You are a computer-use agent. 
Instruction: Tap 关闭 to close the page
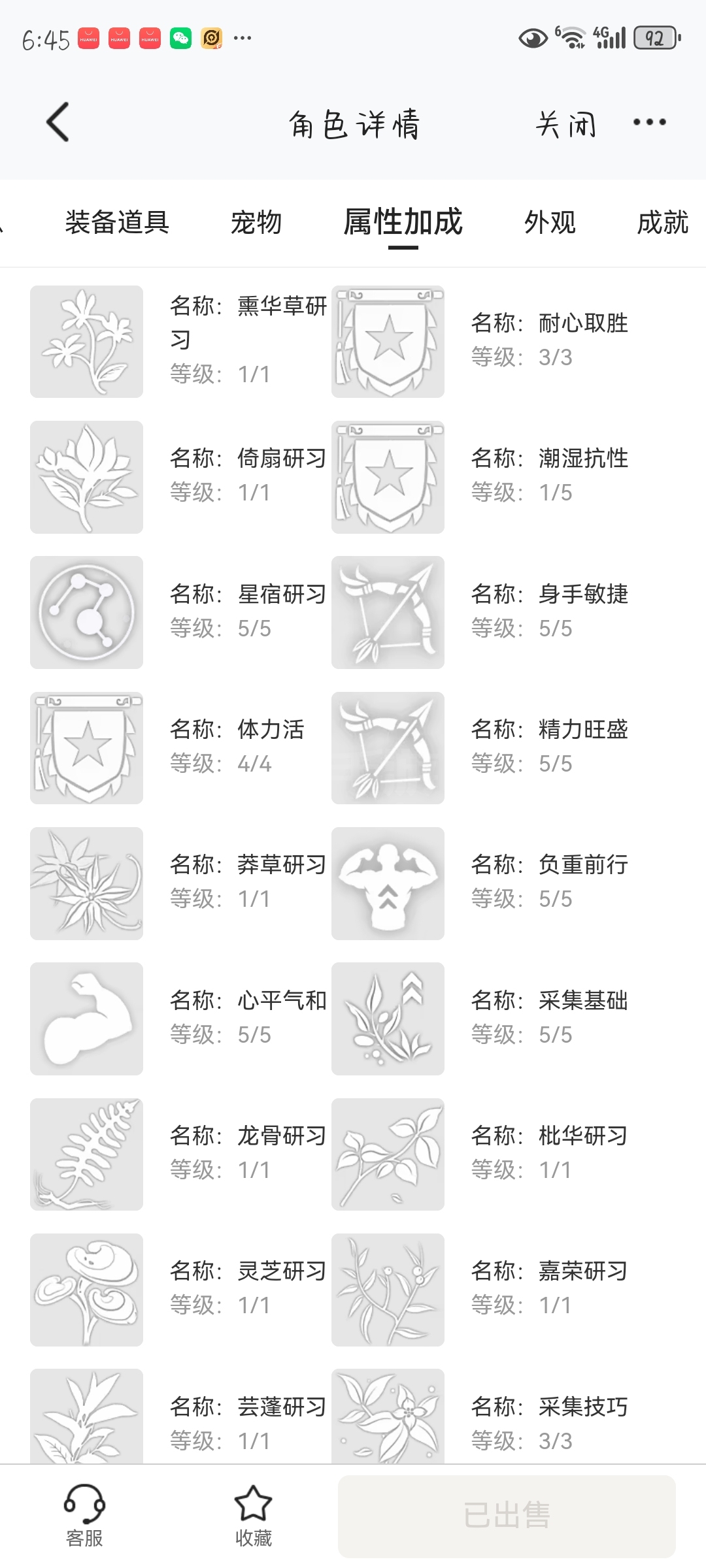click(566, 123)
